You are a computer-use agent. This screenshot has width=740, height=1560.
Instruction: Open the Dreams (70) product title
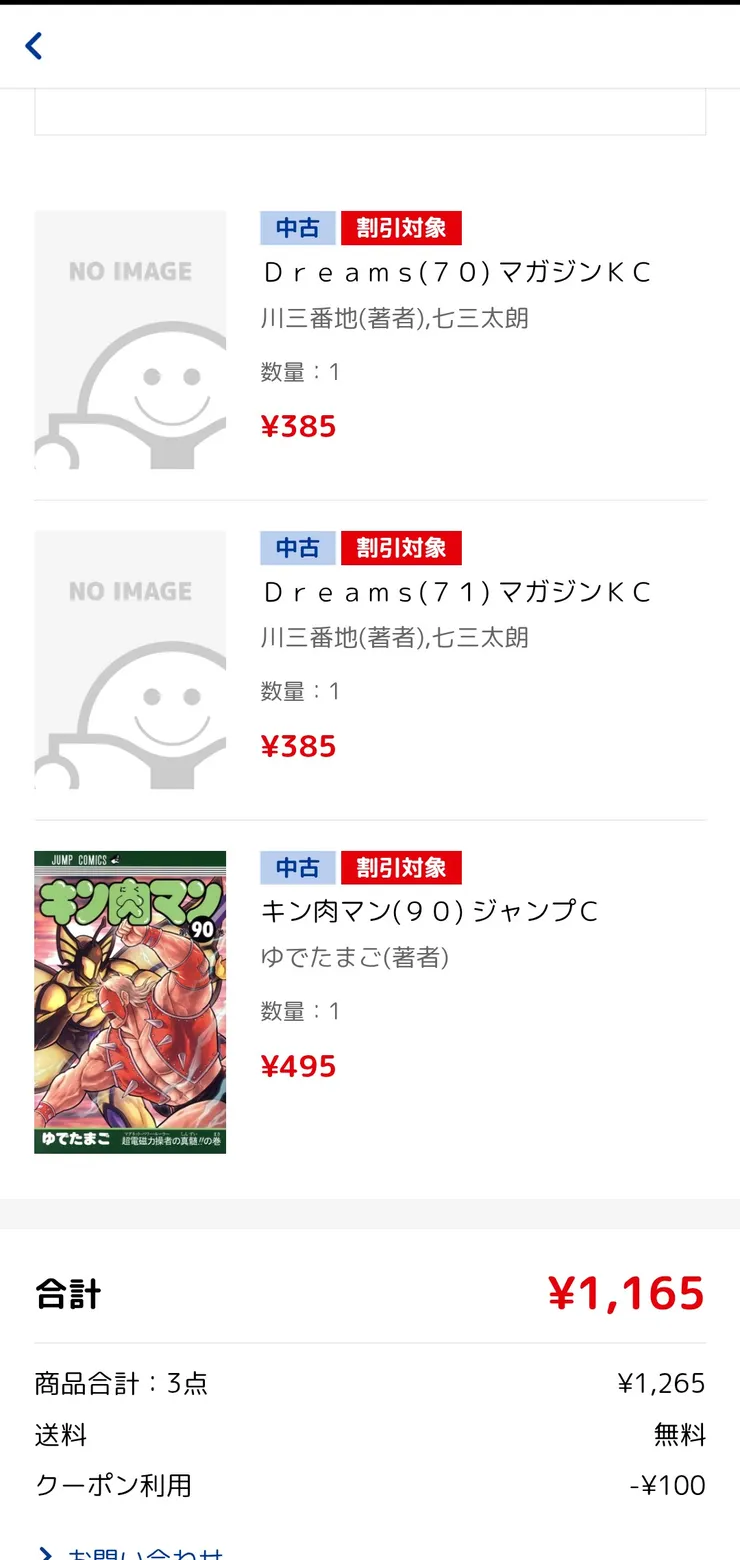[x=456, y=271]
